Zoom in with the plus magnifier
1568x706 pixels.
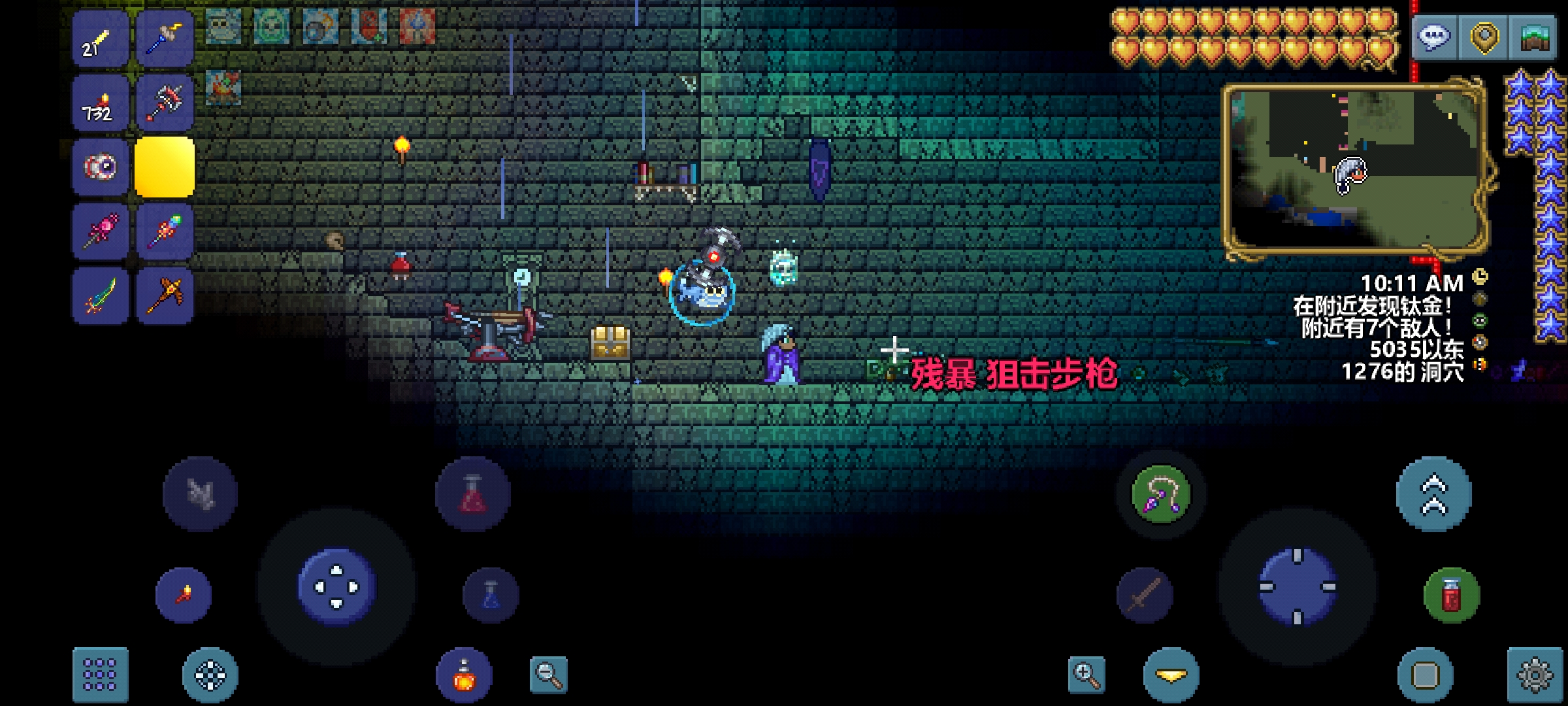[1086, 675]
